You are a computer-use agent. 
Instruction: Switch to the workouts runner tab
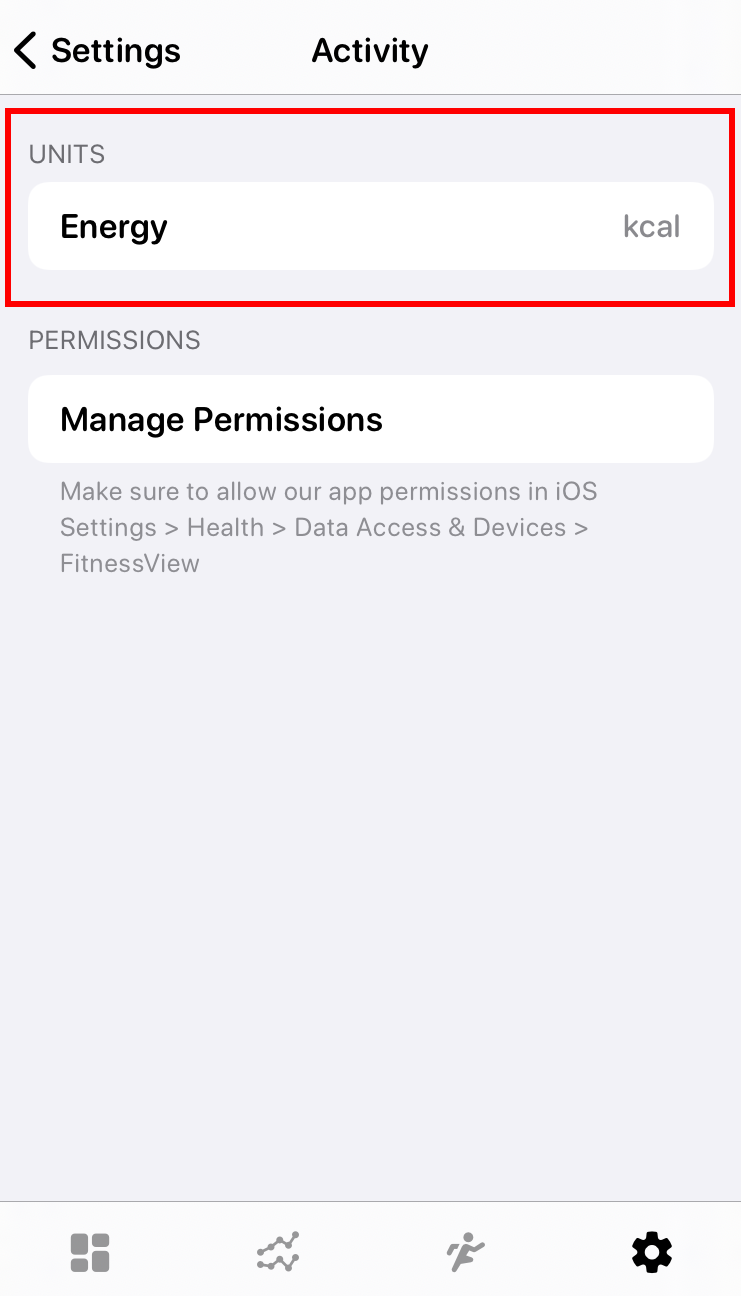point(465,1252)
